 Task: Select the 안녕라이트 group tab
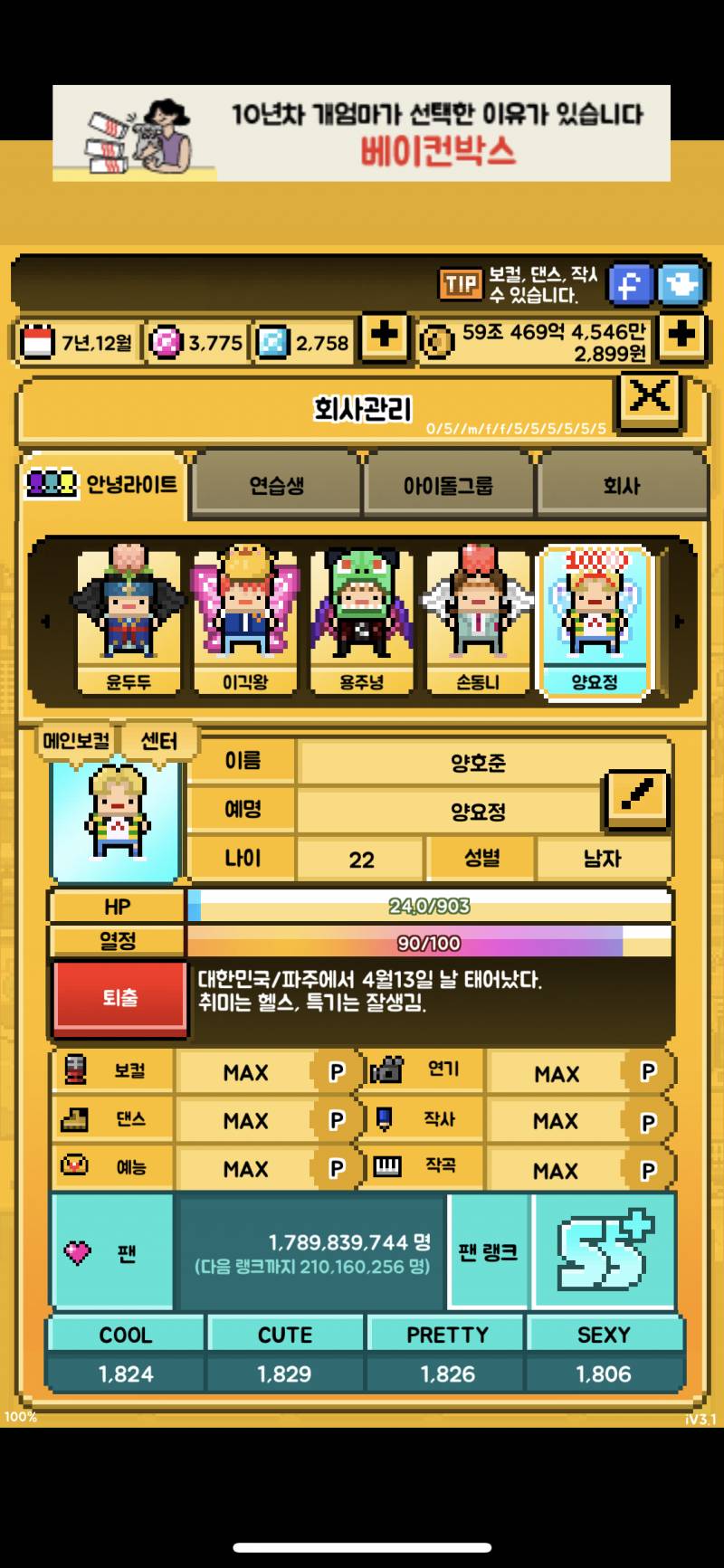coord(102,485)
